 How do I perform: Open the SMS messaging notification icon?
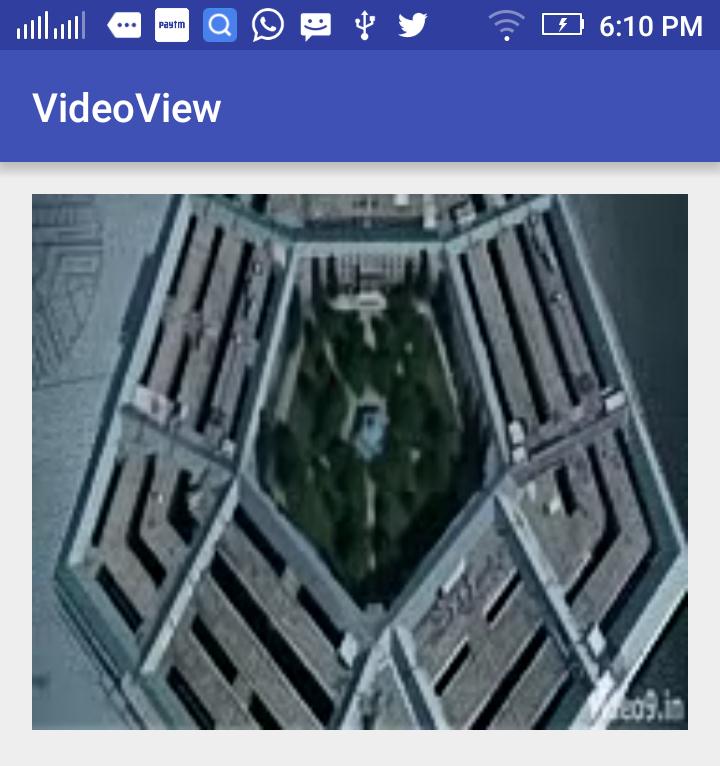click(315, 25)
